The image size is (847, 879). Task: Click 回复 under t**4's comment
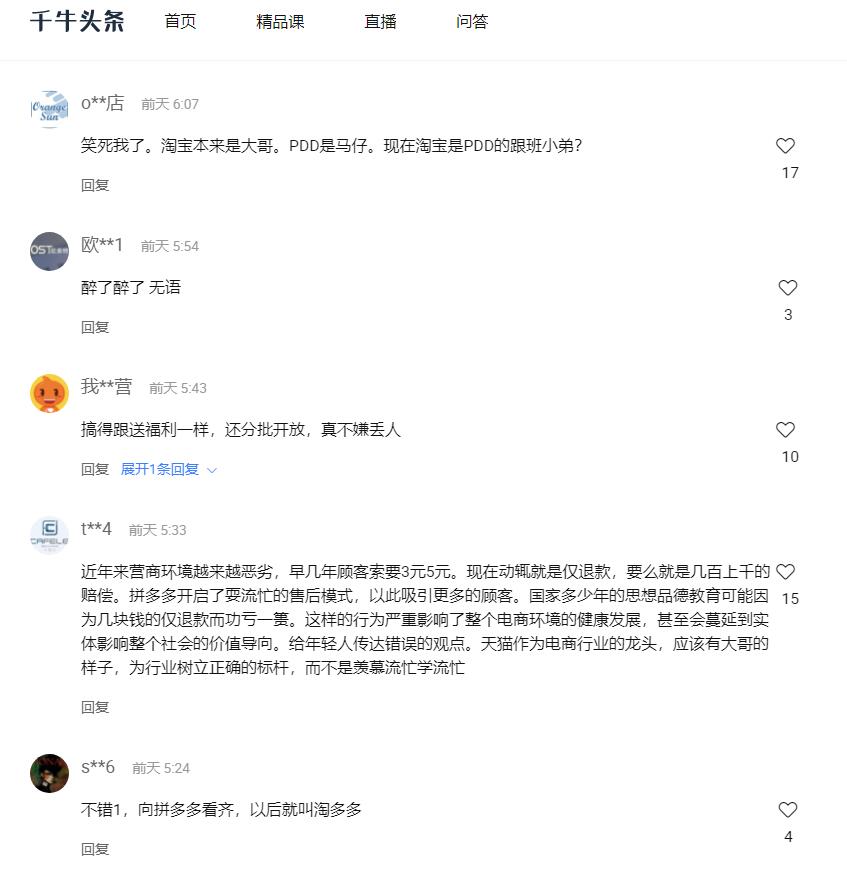click(x=95, y=707)
